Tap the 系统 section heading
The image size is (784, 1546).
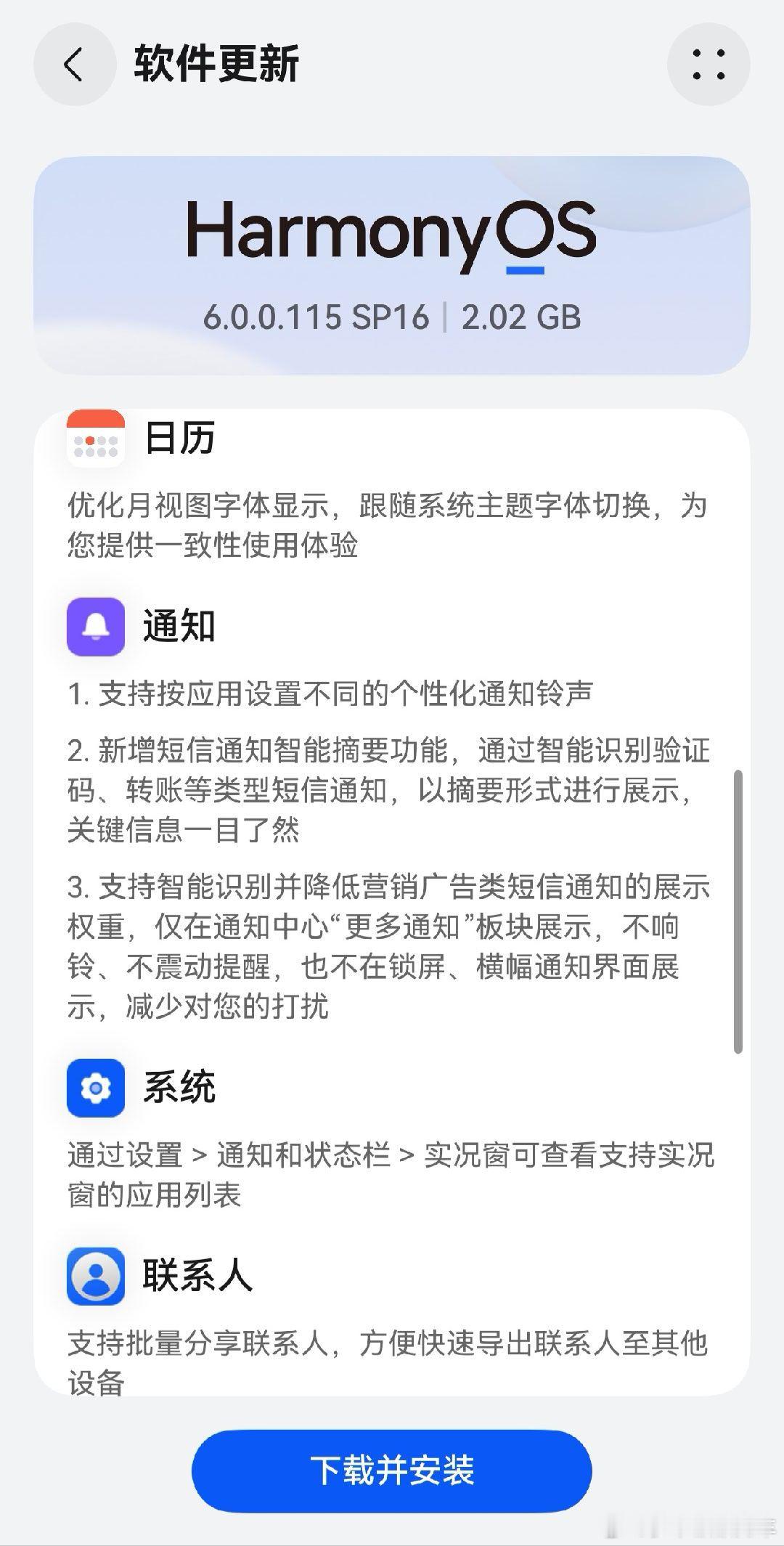[x=181, y=1088]
